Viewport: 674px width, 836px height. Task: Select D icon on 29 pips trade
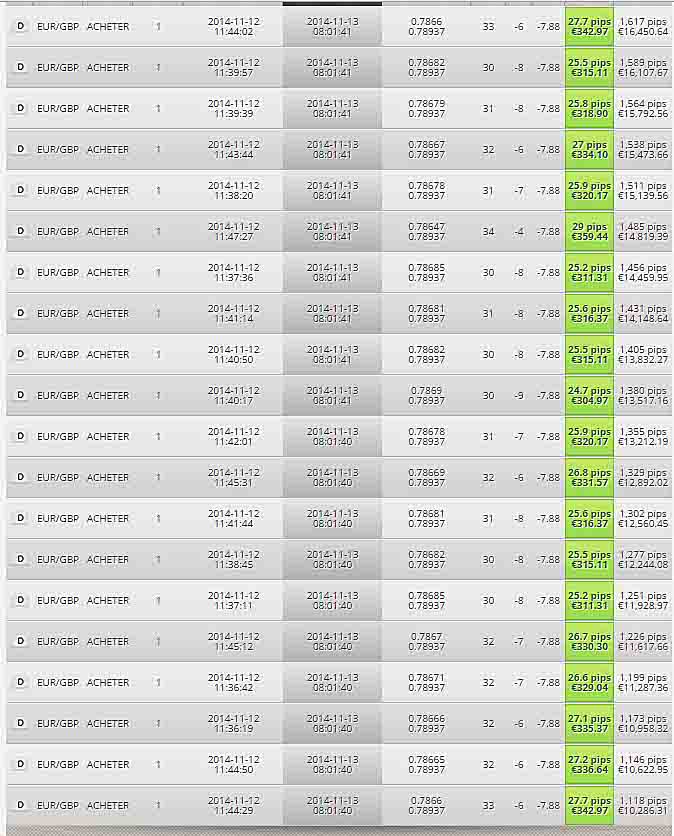(21, 231)
